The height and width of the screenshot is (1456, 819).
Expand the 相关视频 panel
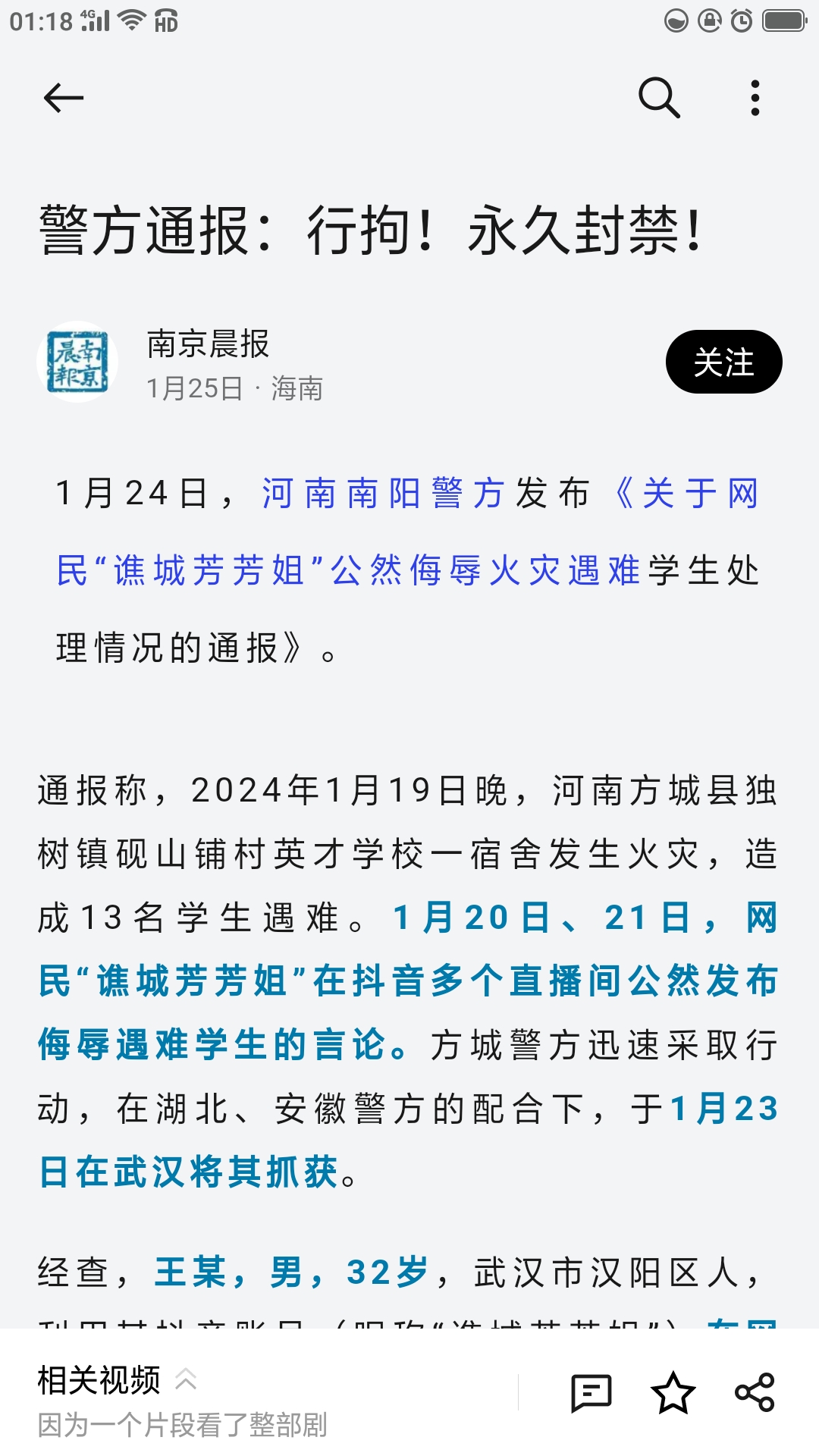(x=185, y=1379)
